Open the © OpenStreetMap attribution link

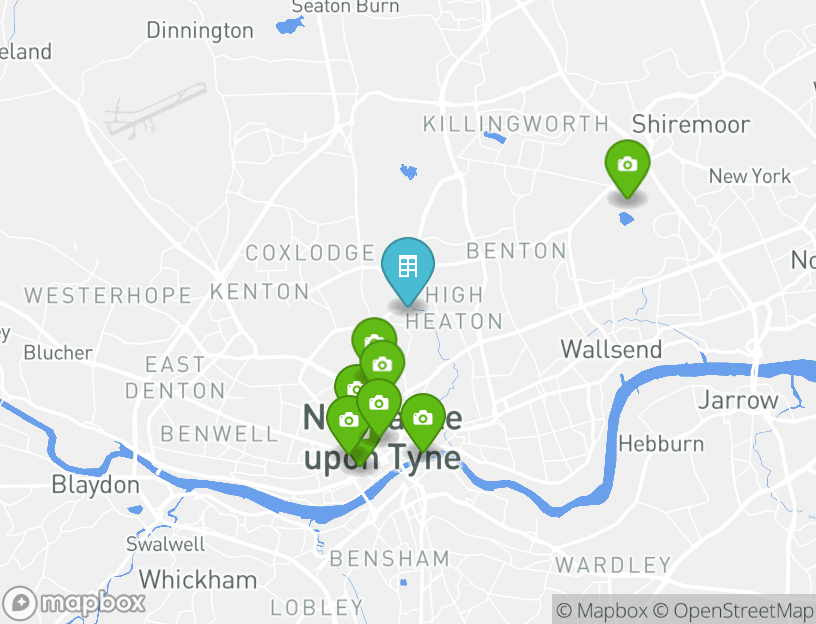coord(732,610)
